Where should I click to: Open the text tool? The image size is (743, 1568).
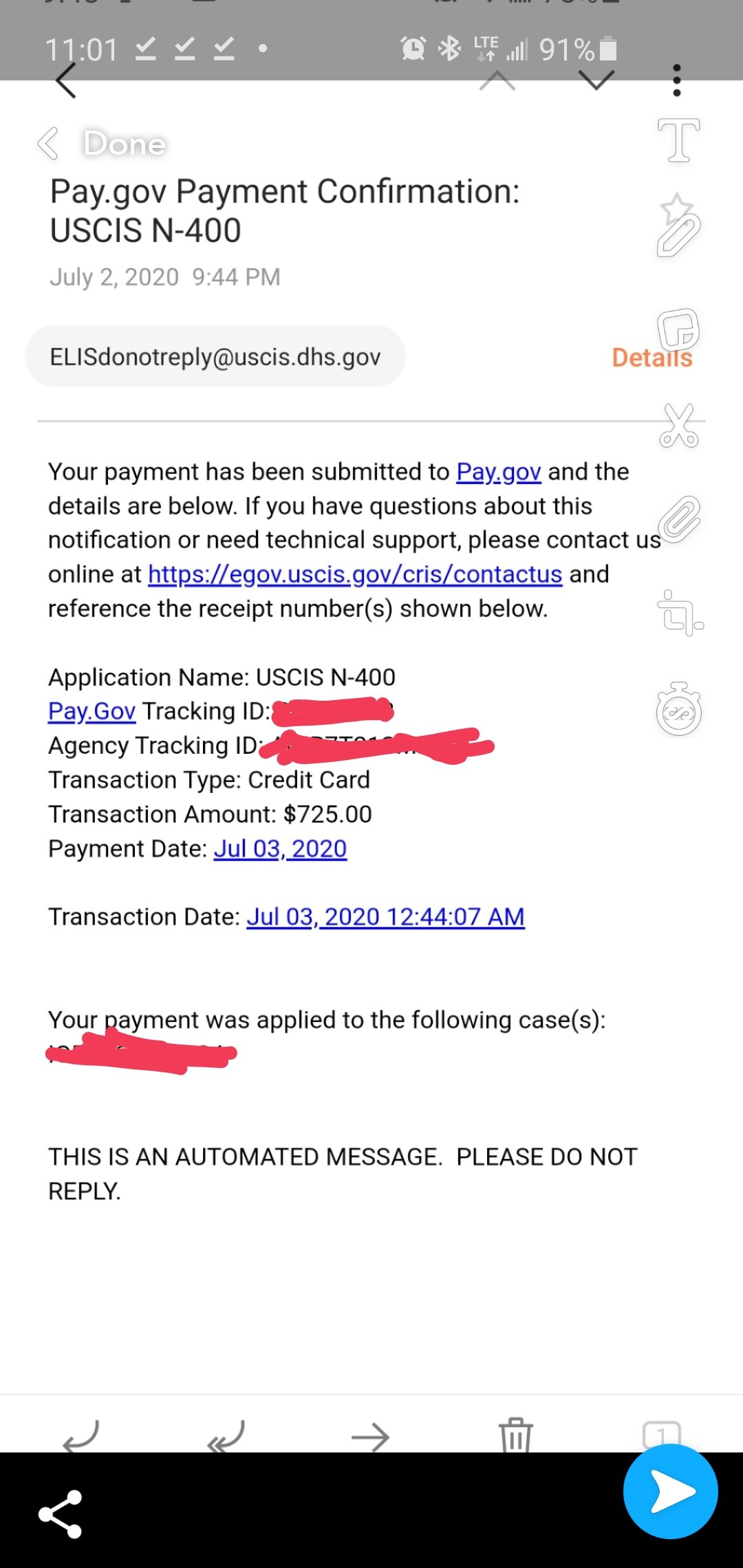click(678, 140)
